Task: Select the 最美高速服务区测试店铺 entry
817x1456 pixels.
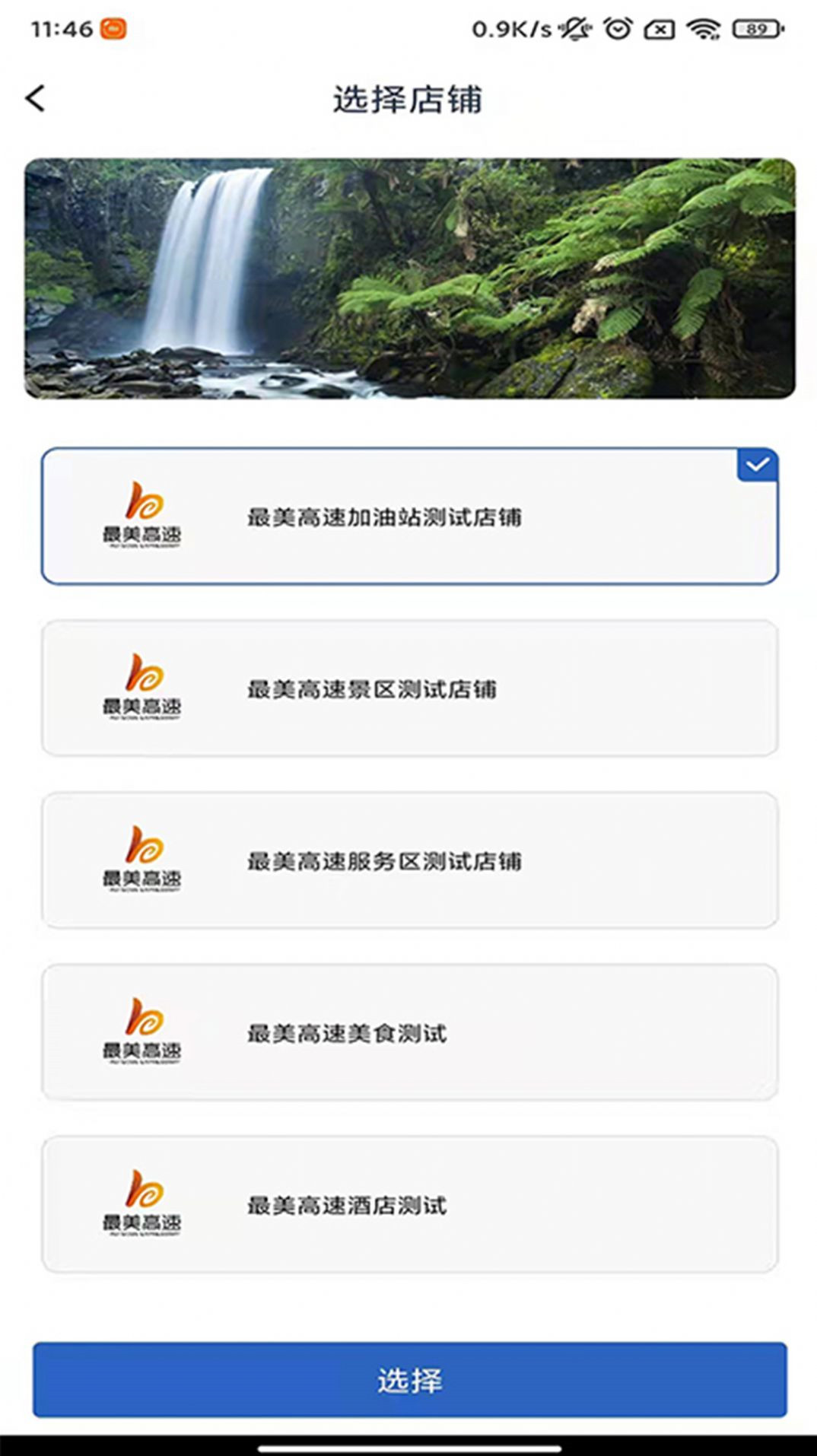Action: pos(408,860)
